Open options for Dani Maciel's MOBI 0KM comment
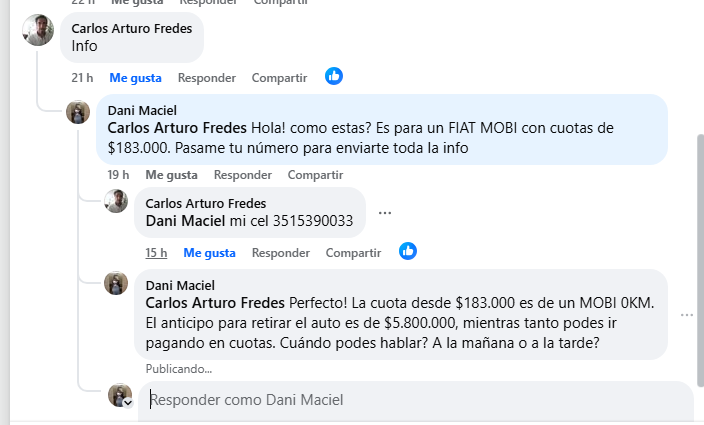 pyautogui.click(x=686, y=314)
